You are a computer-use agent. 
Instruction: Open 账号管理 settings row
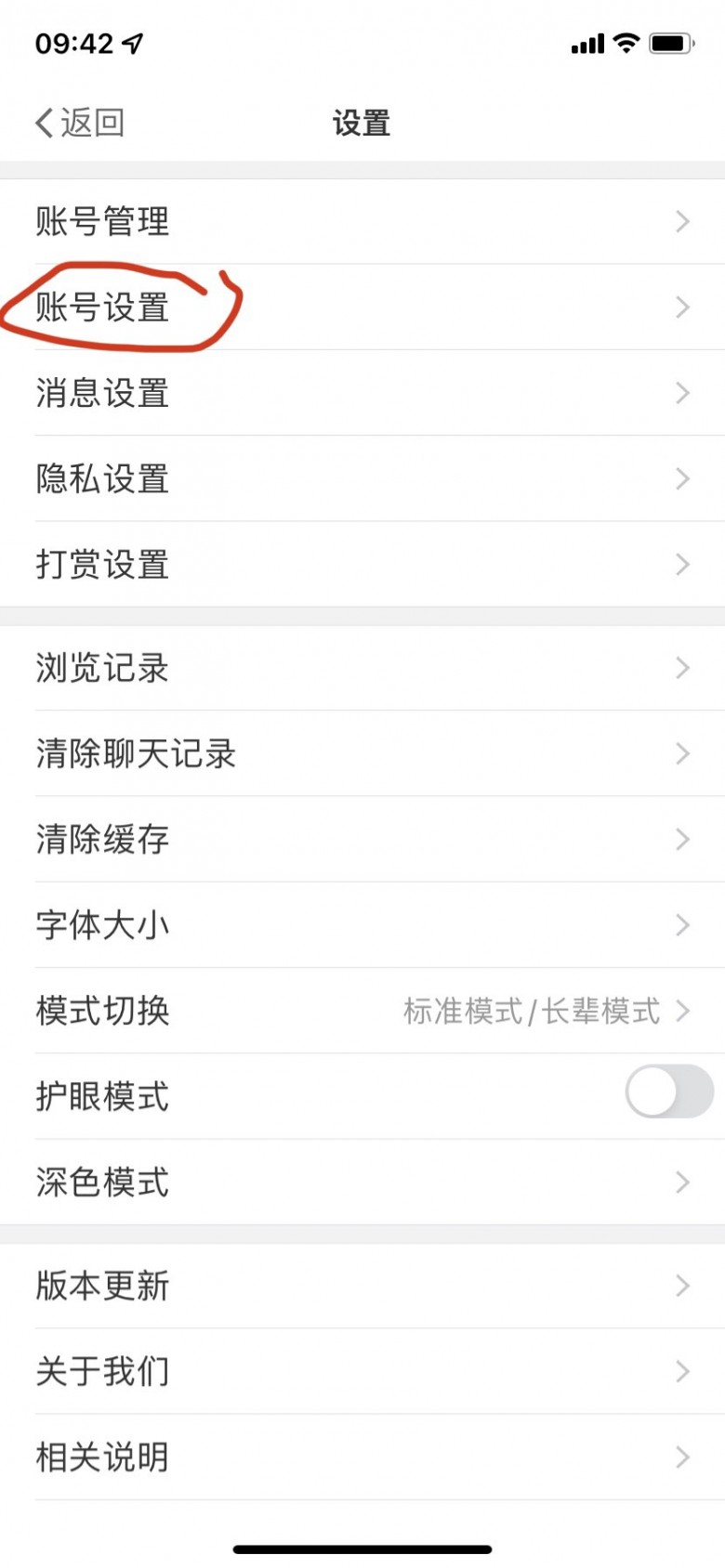[x=362, y=221]
